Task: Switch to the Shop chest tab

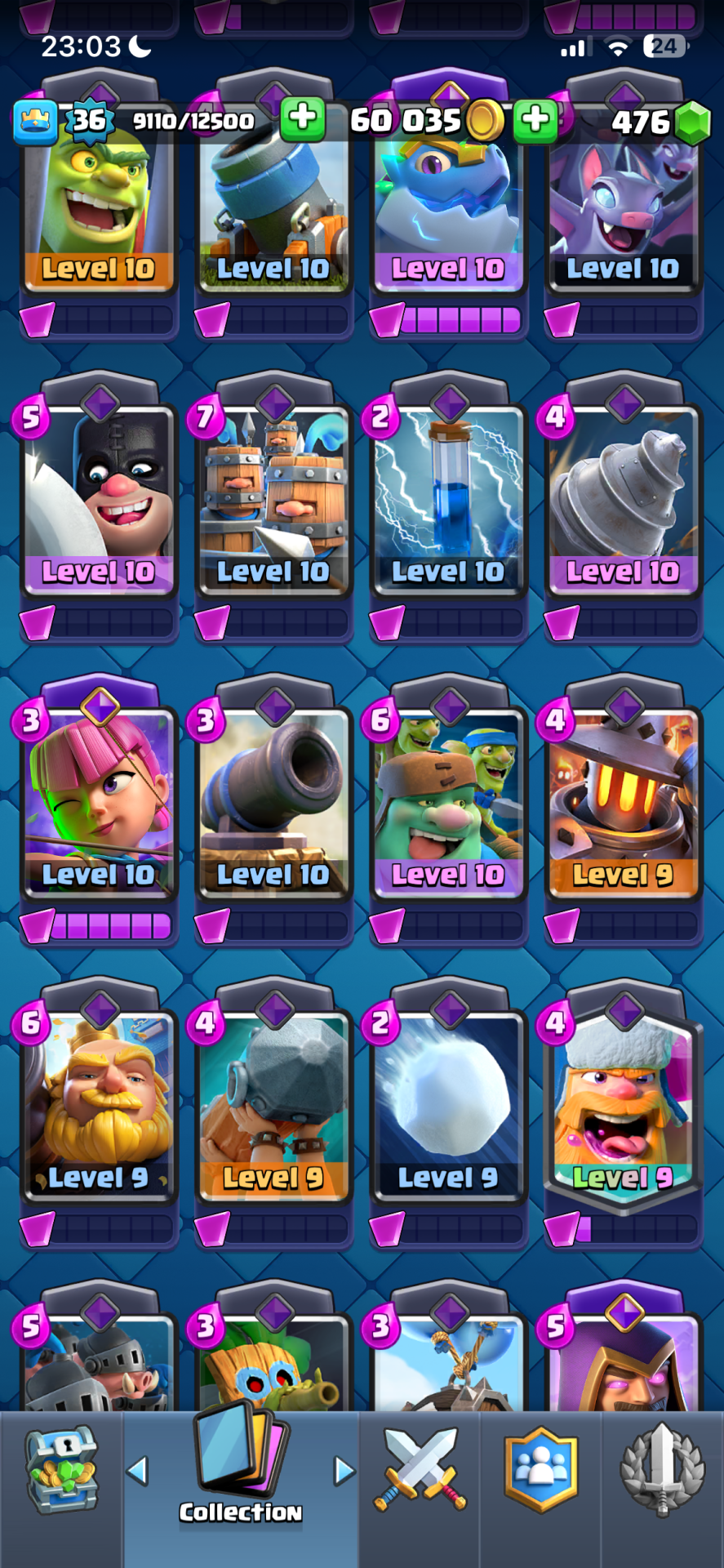Action: (x=61, y=1470)
